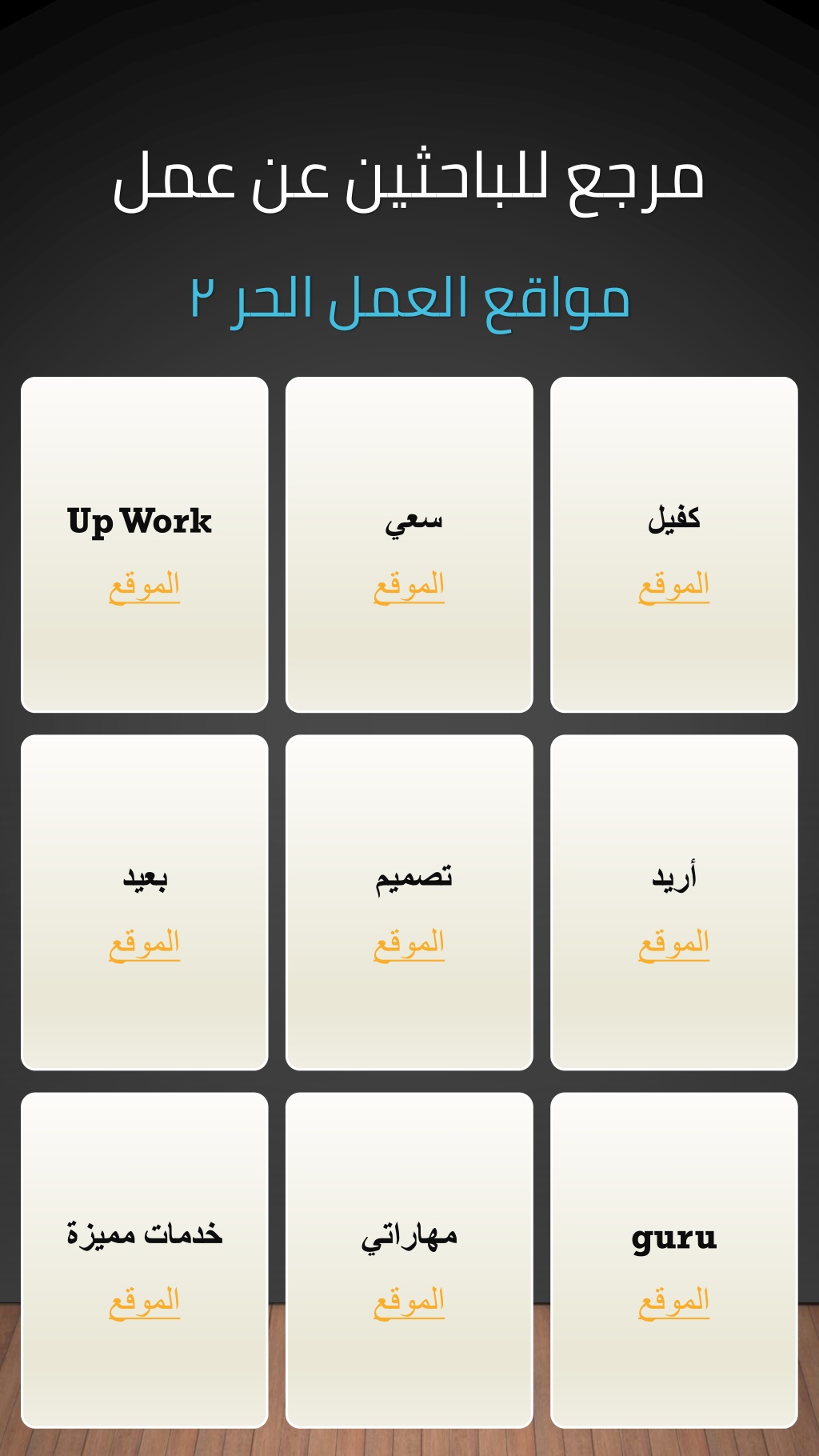Follow the الموقع link under تصميم
This screenshot has width=819, height=1456.
409,944
